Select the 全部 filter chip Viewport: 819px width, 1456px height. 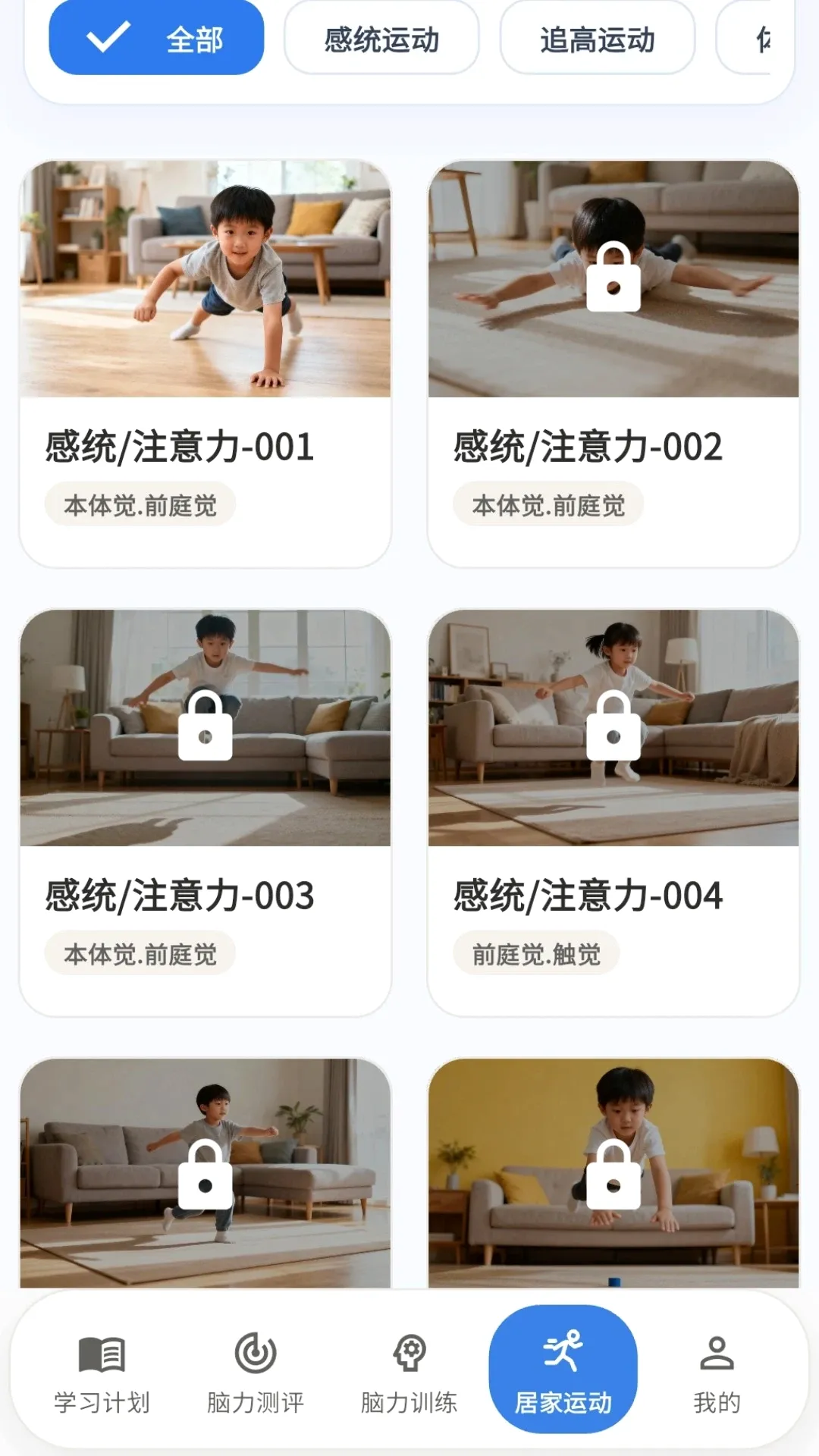[156, 38]
